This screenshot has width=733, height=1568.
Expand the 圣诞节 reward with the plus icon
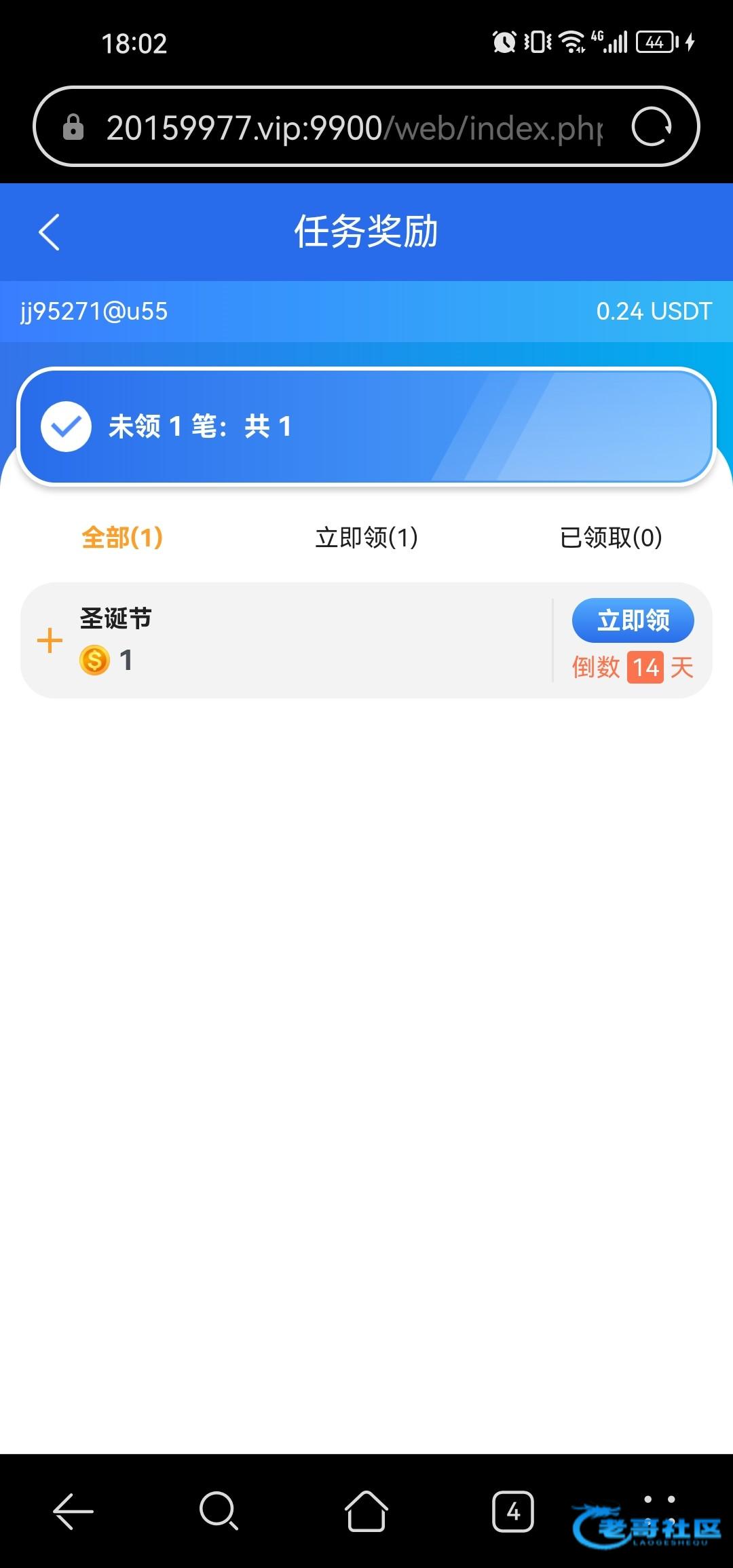click(x=50, y=641)
